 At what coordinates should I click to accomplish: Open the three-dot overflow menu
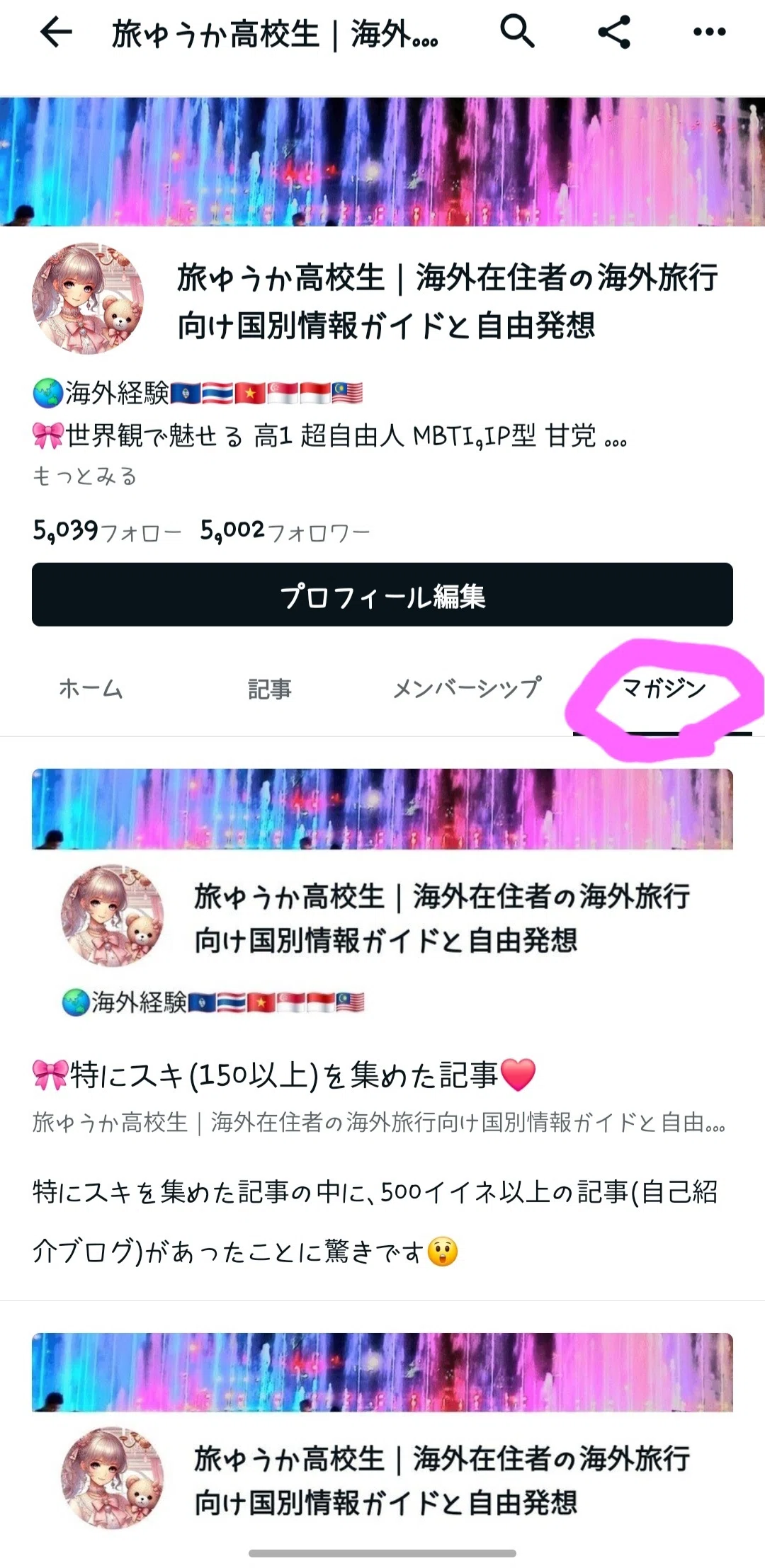tap(710, 32)
